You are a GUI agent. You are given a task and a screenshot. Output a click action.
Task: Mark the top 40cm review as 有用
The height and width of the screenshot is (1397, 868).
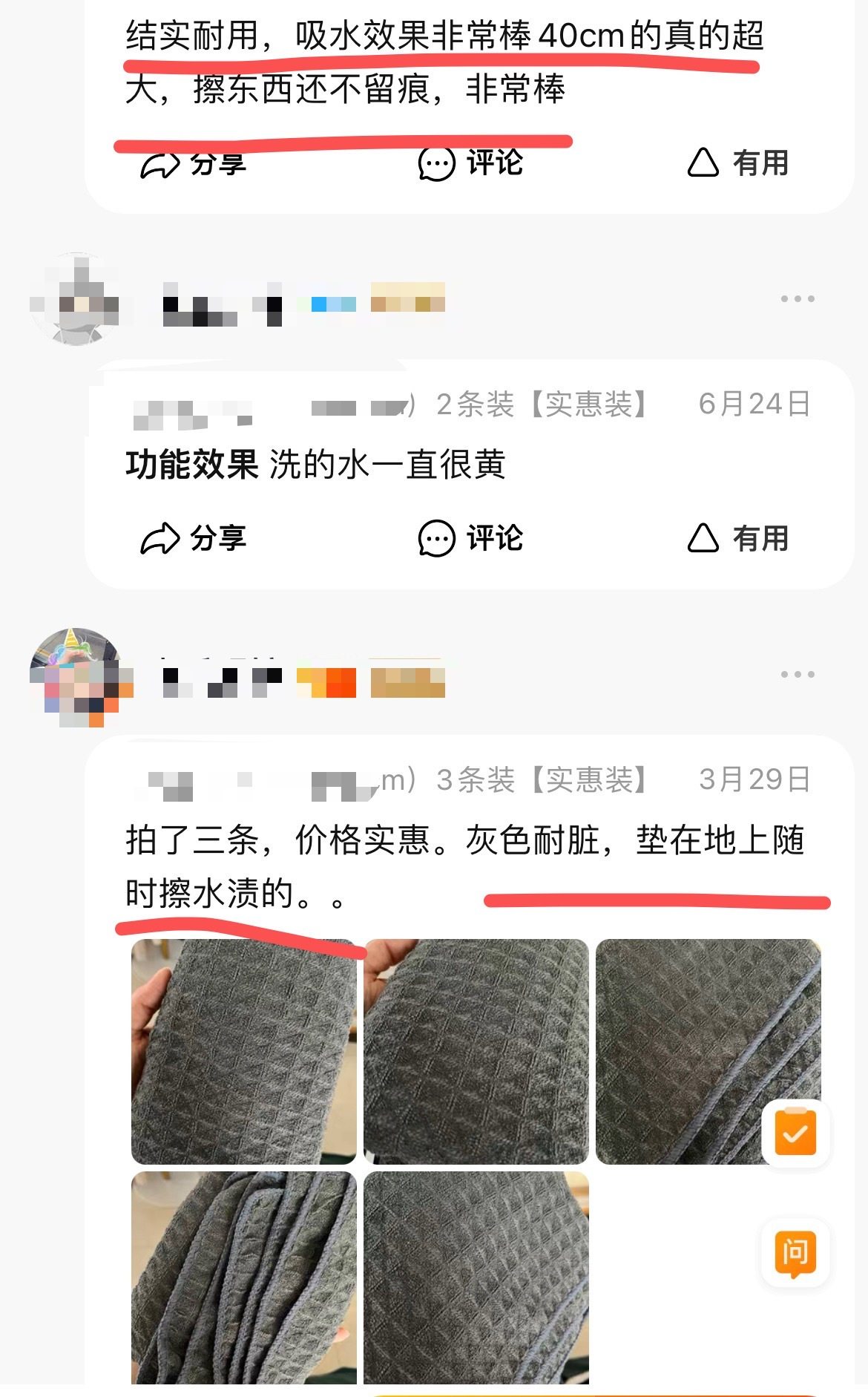coord(737,163)
